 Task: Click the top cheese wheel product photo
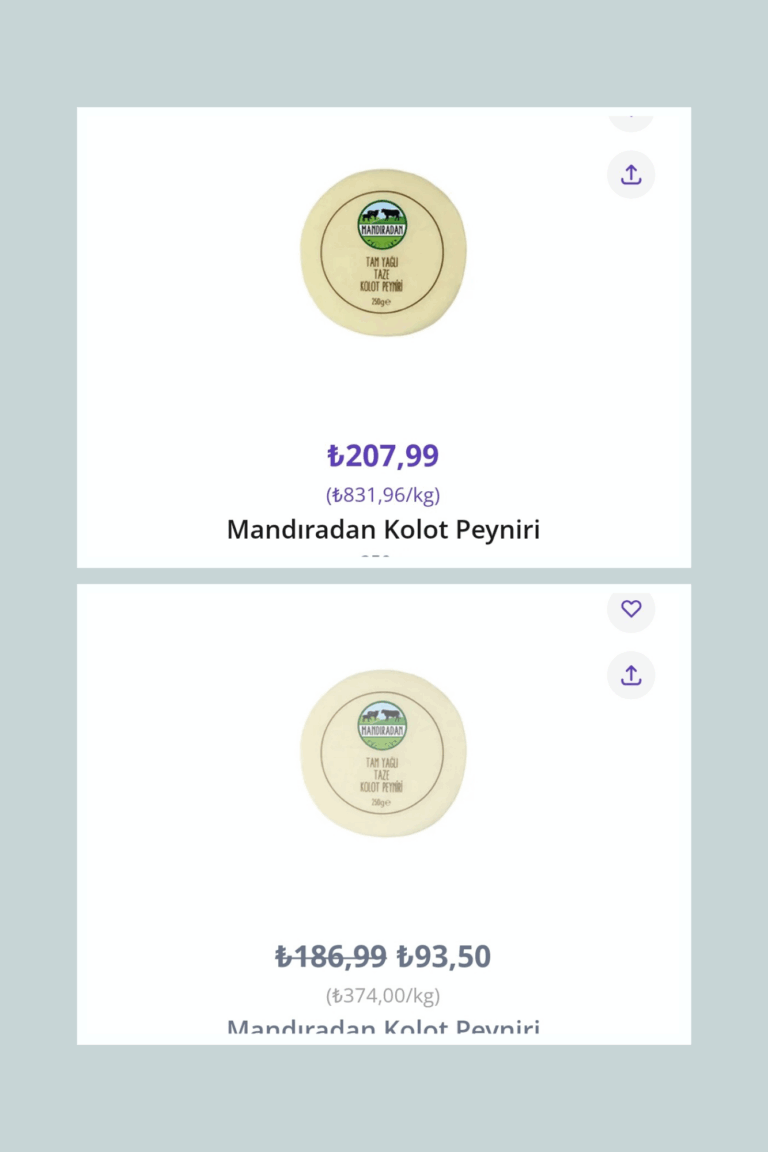point(383,251)
